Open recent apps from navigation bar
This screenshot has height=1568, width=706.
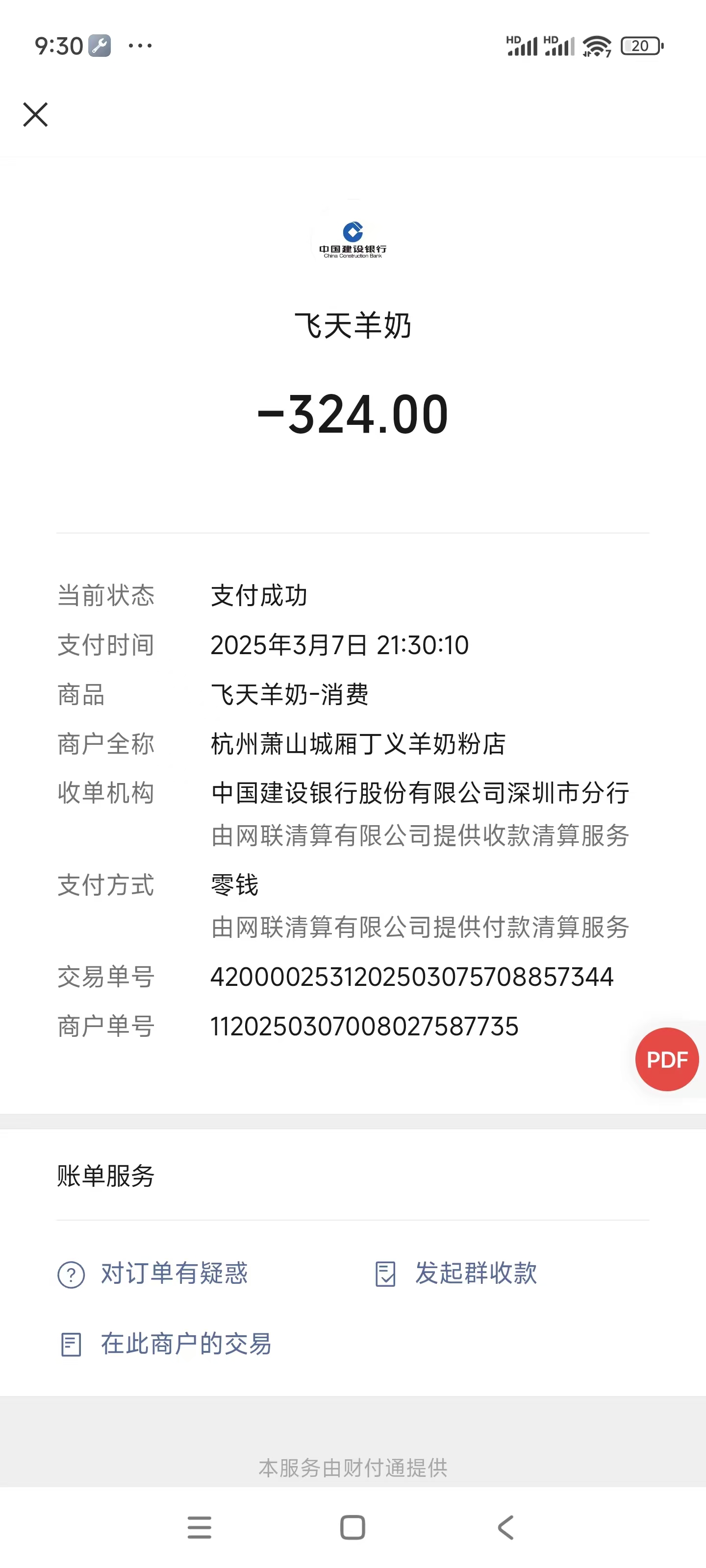point(199,1527)
